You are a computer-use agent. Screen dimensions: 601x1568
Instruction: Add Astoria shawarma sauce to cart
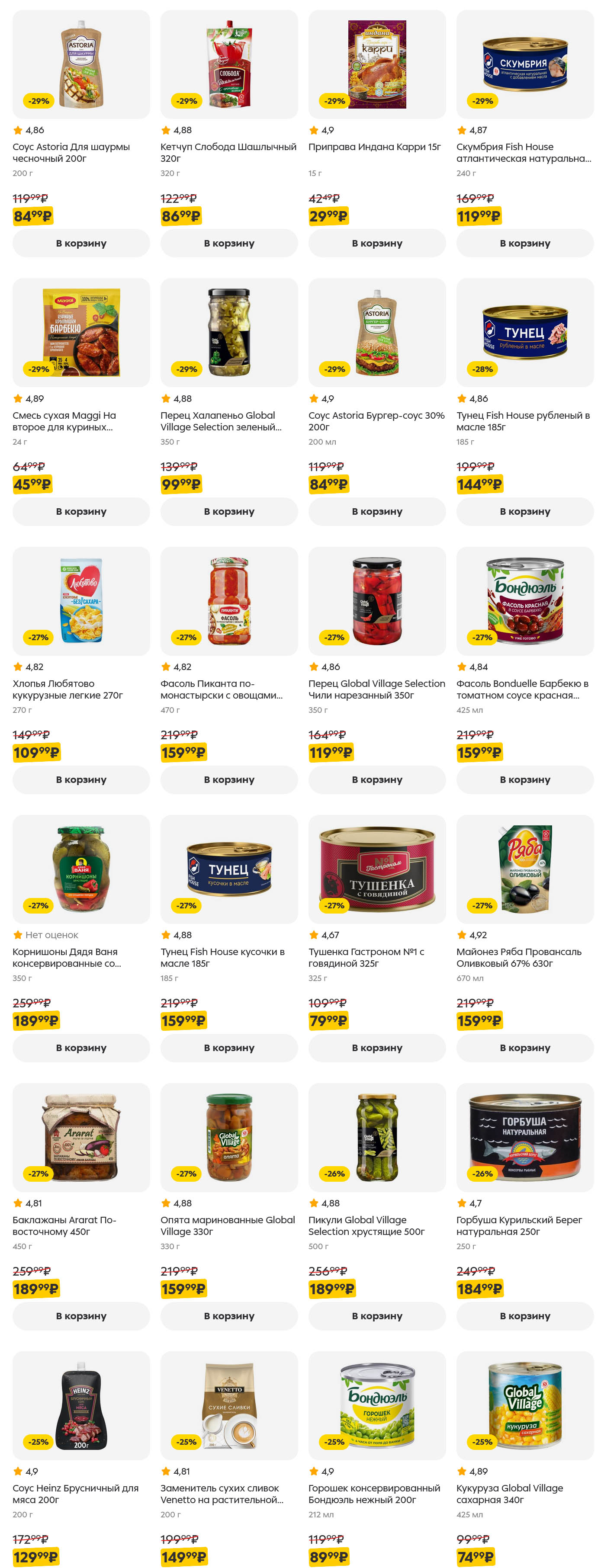pyautogui.click(x=81, y=243)
